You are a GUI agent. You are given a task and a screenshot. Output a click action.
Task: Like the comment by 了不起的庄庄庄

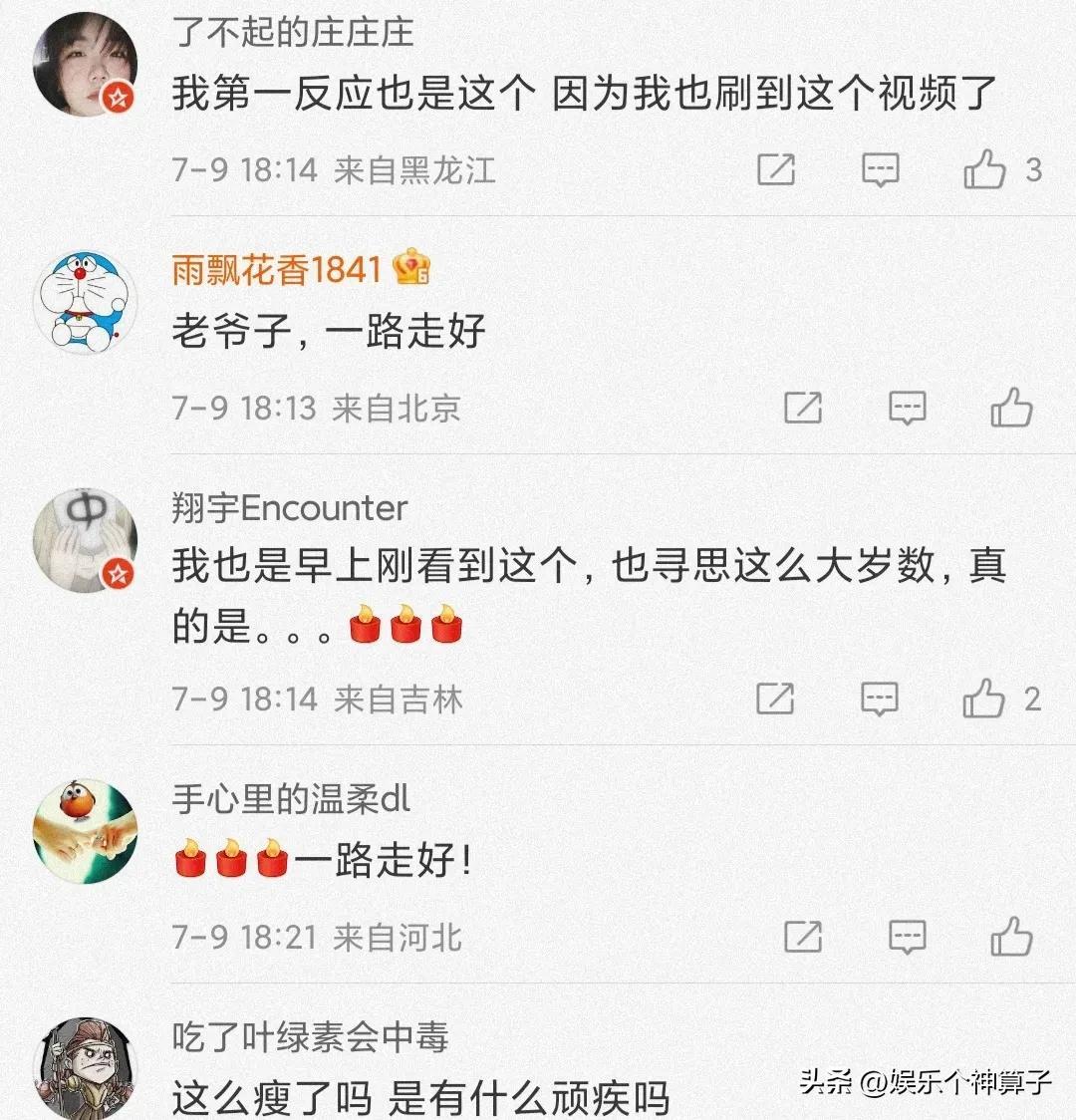point(984,169)
